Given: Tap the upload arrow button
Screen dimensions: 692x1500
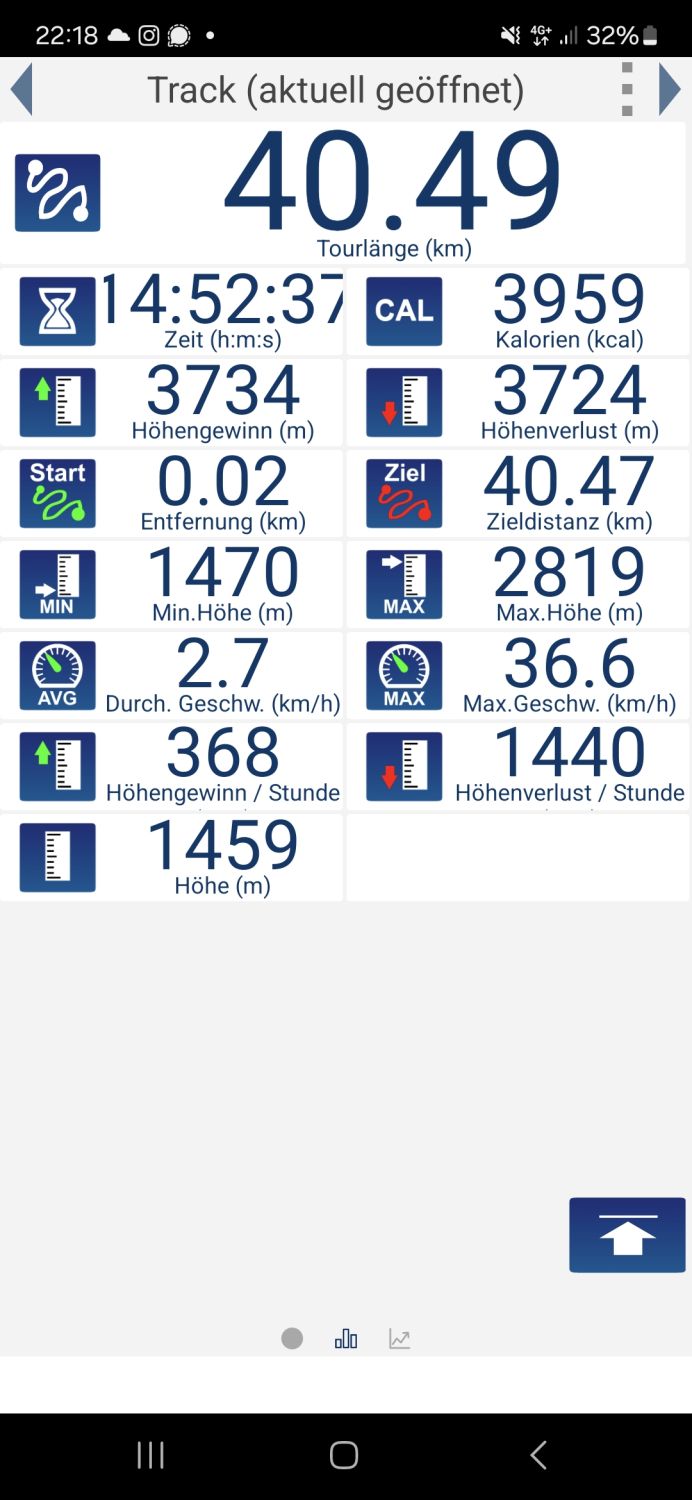Looking at the screenshot, I should click(627, 1235).
